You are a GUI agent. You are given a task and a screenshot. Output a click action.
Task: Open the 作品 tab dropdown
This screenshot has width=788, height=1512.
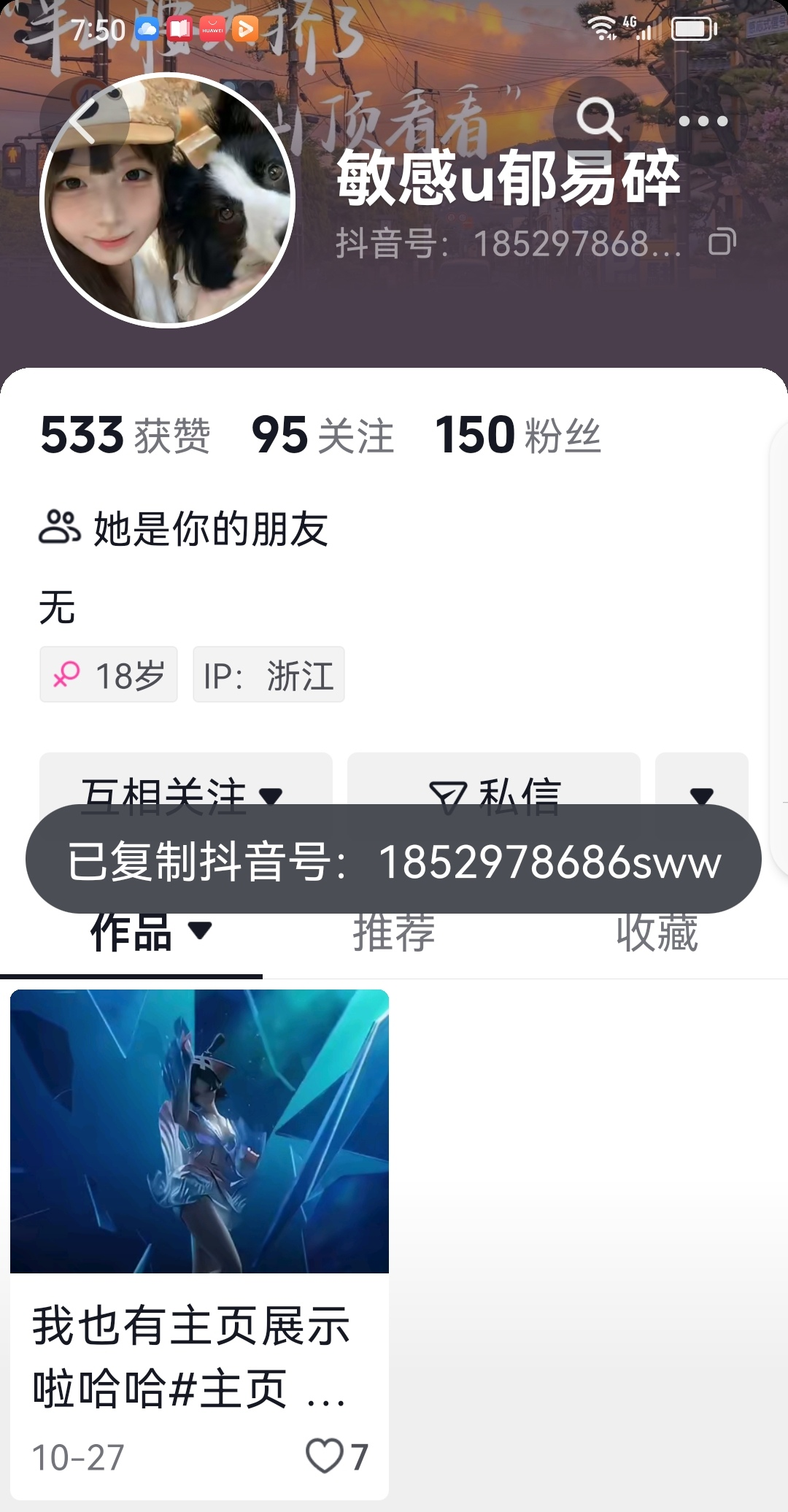coord(150,932)
